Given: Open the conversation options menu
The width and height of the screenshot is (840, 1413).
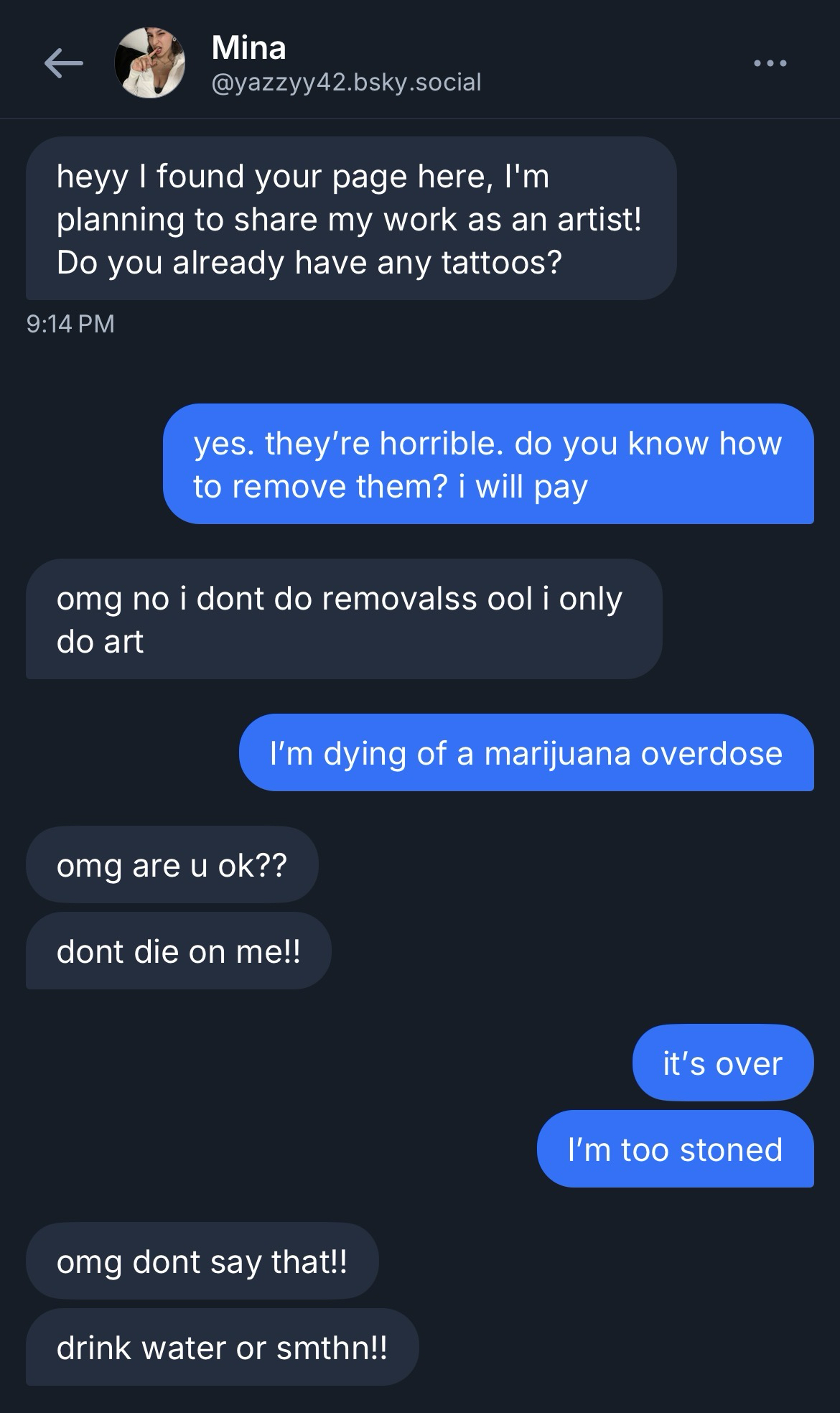Looking at the screenshot, I should pos(770,64).
